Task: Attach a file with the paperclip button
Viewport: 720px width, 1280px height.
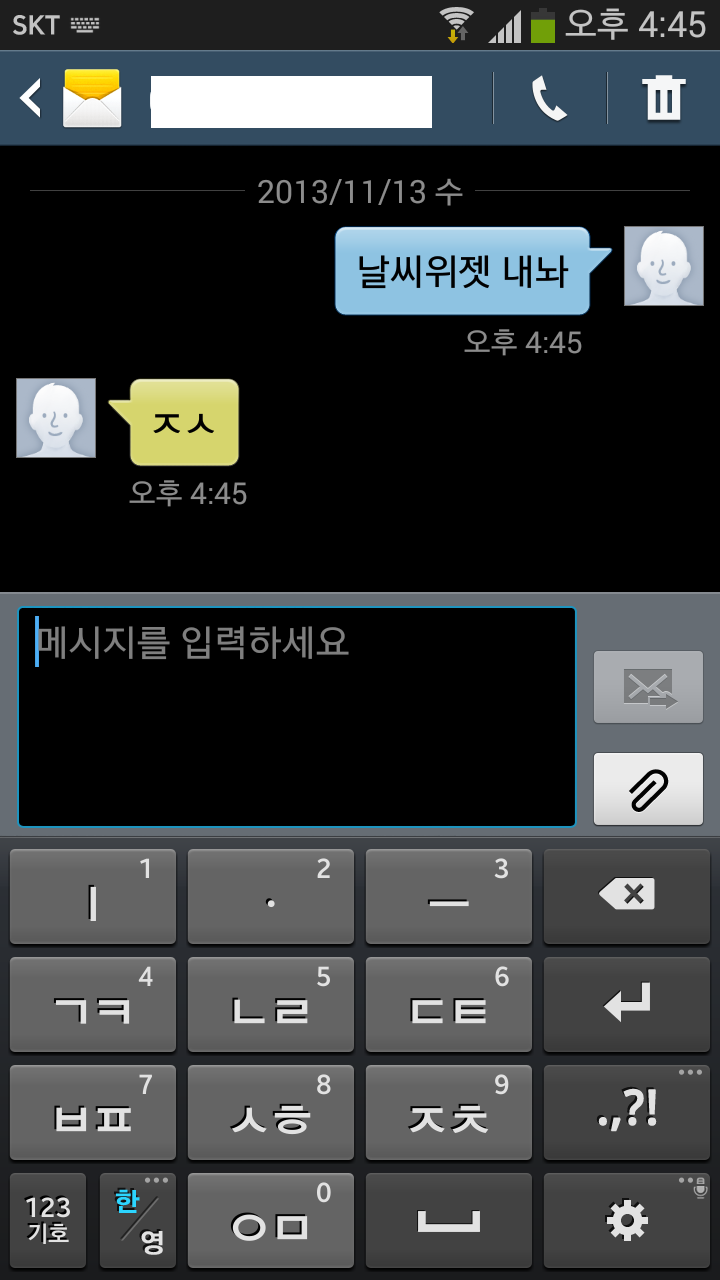Action: pos(648,789)
